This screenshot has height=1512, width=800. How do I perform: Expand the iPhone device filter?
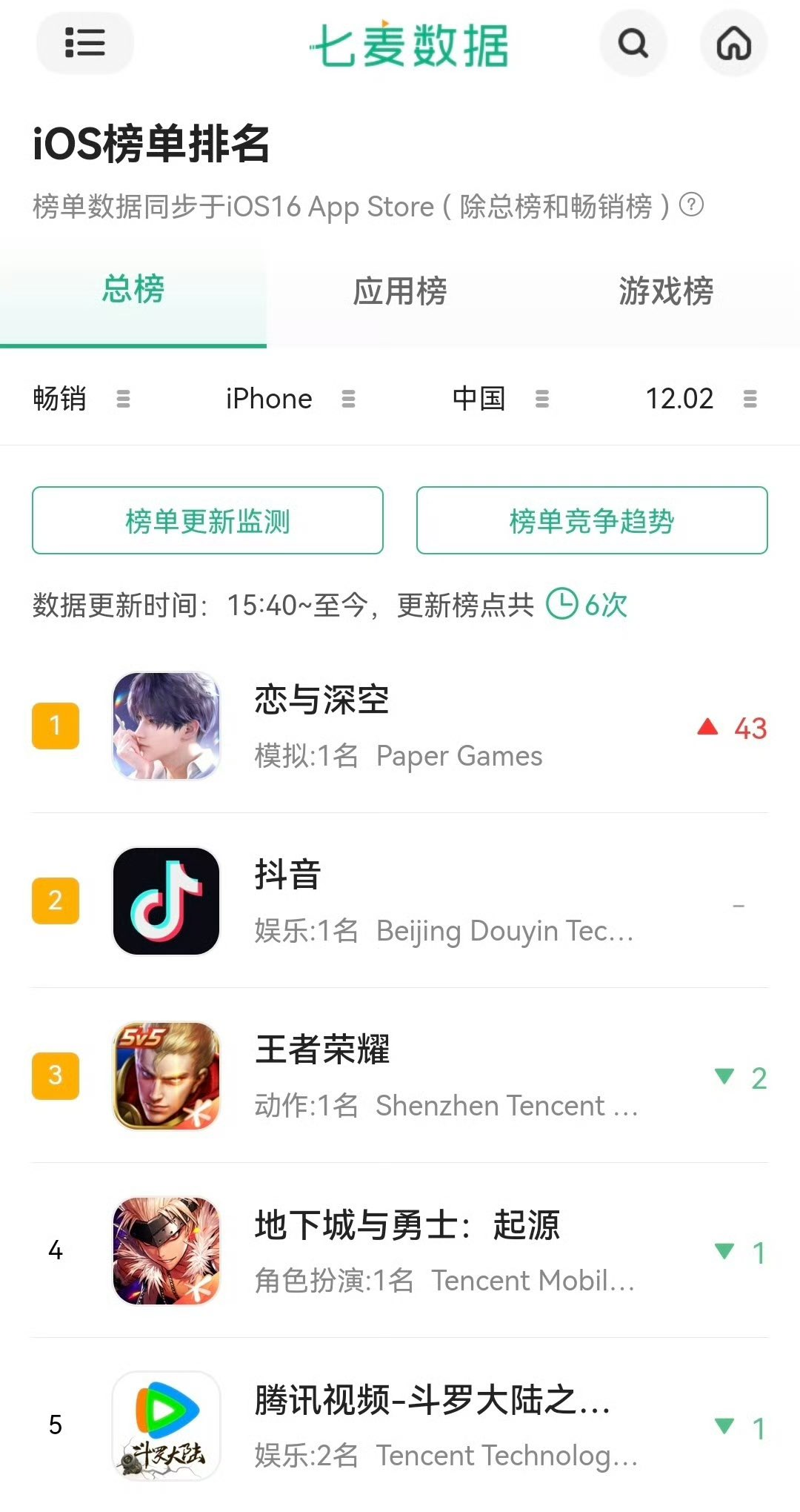tap(290, 399)
